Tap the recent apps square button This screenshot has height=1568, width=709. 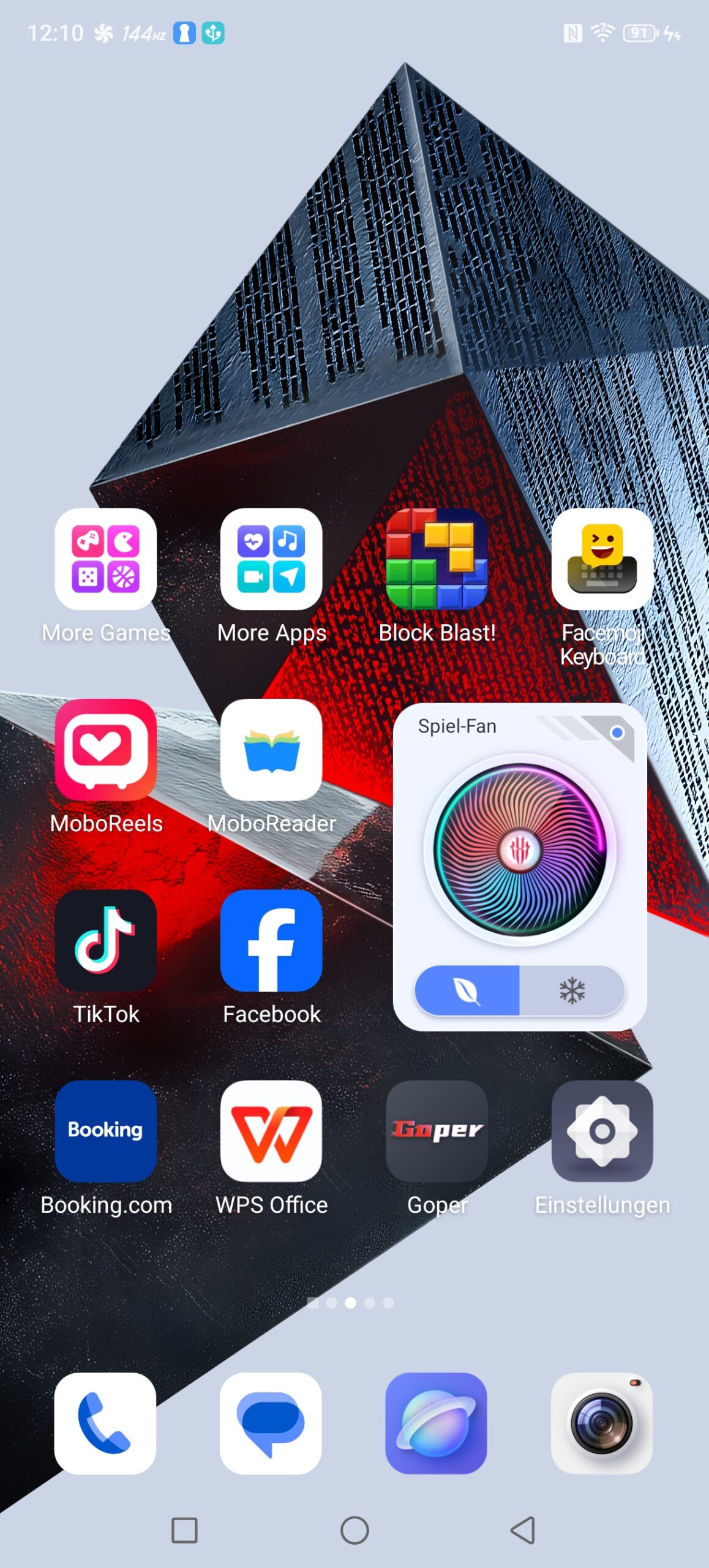click(184, 1530)
